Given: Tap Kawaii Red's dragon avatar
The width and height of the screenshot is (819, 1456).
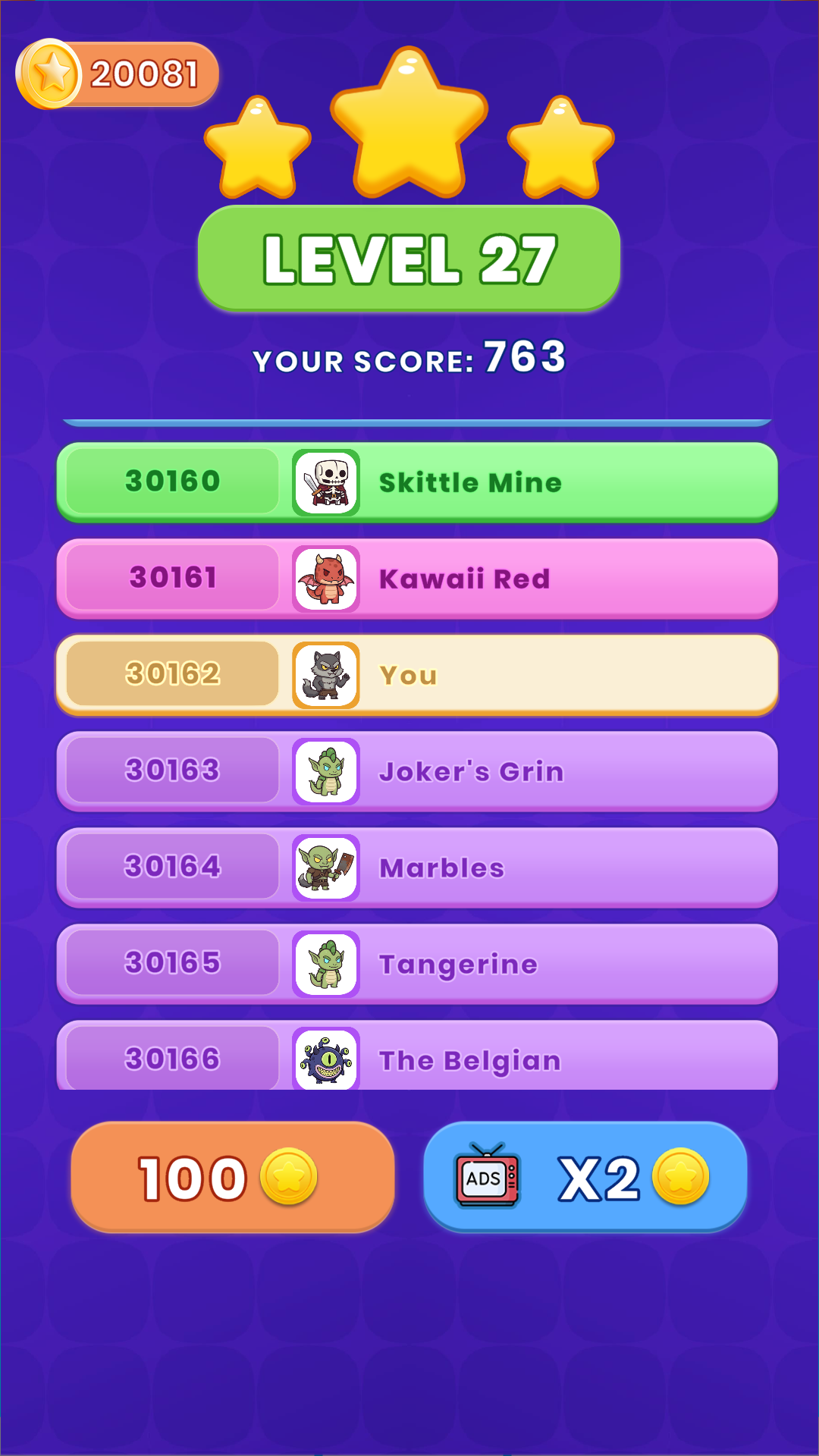Looking at the screenshot, I should coord(326,577).
